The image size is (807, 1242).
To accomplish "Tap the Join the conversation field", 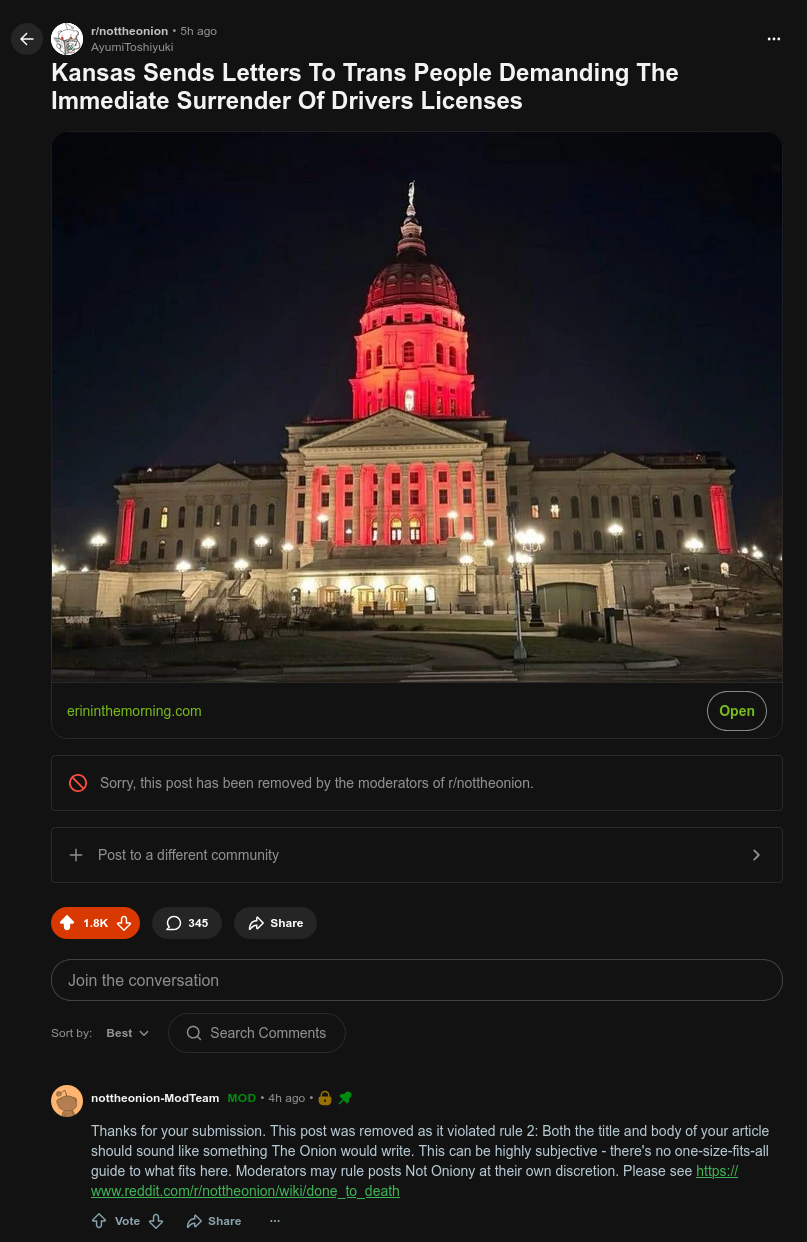I will point(417,980).
